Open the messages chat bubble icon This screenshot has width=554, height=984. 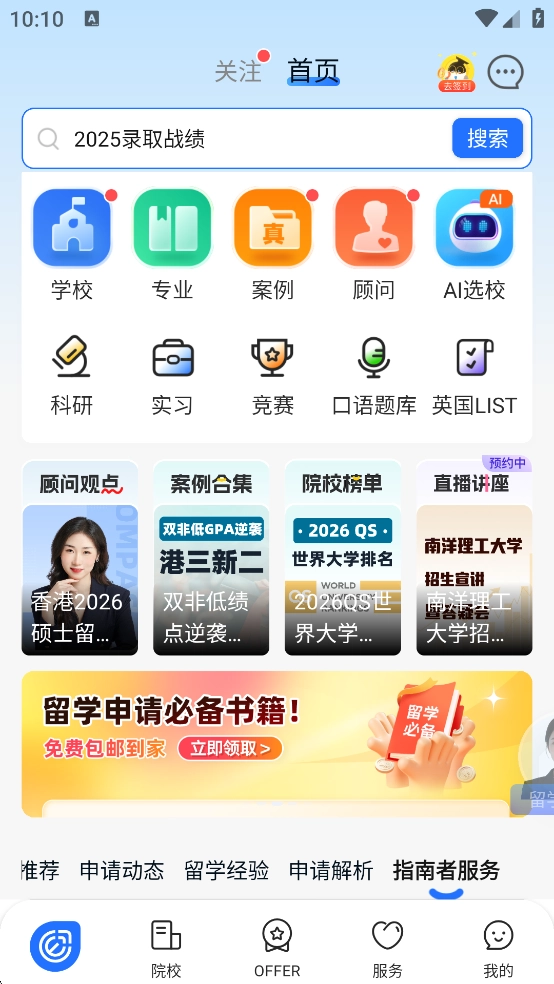505,72
